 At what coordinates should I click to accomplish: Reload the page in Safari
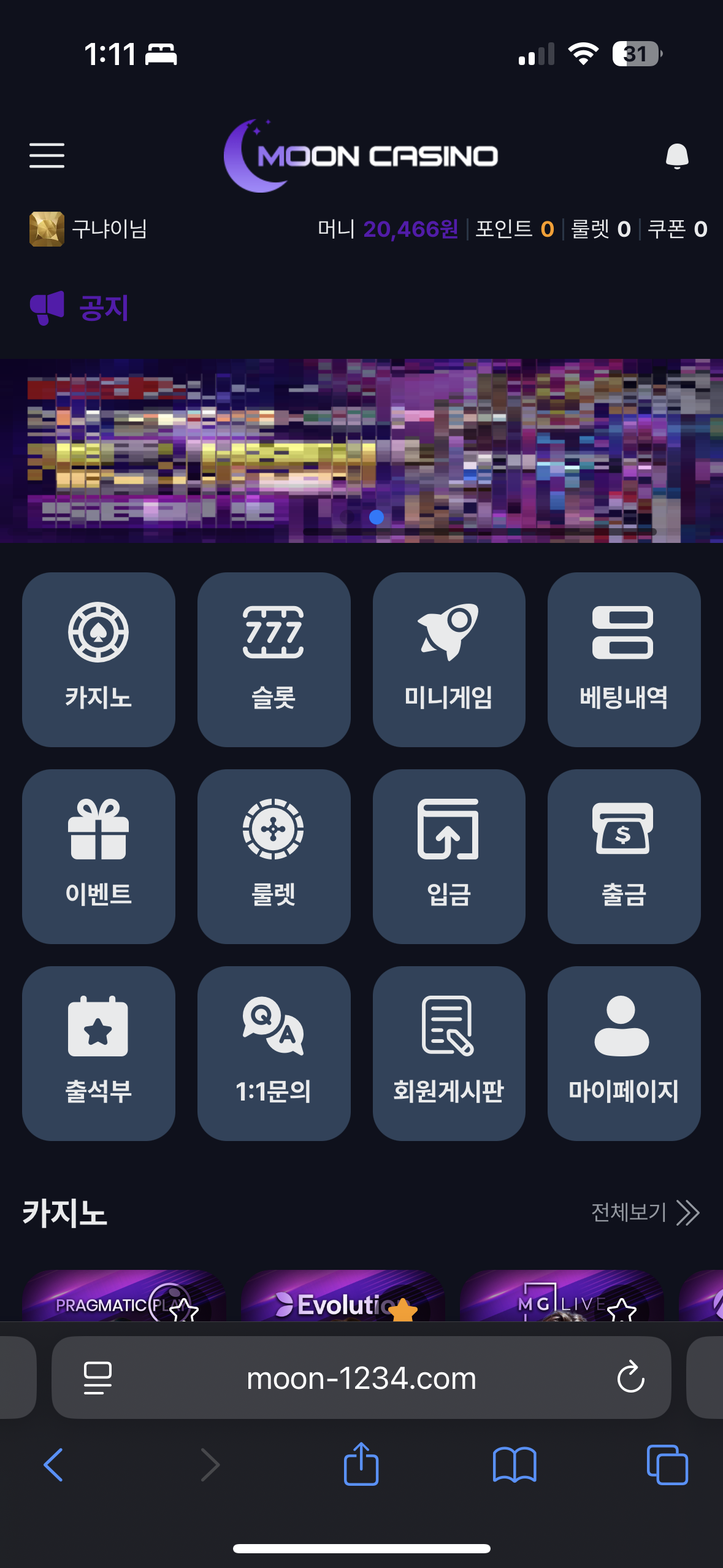(x=630, y=1378)
